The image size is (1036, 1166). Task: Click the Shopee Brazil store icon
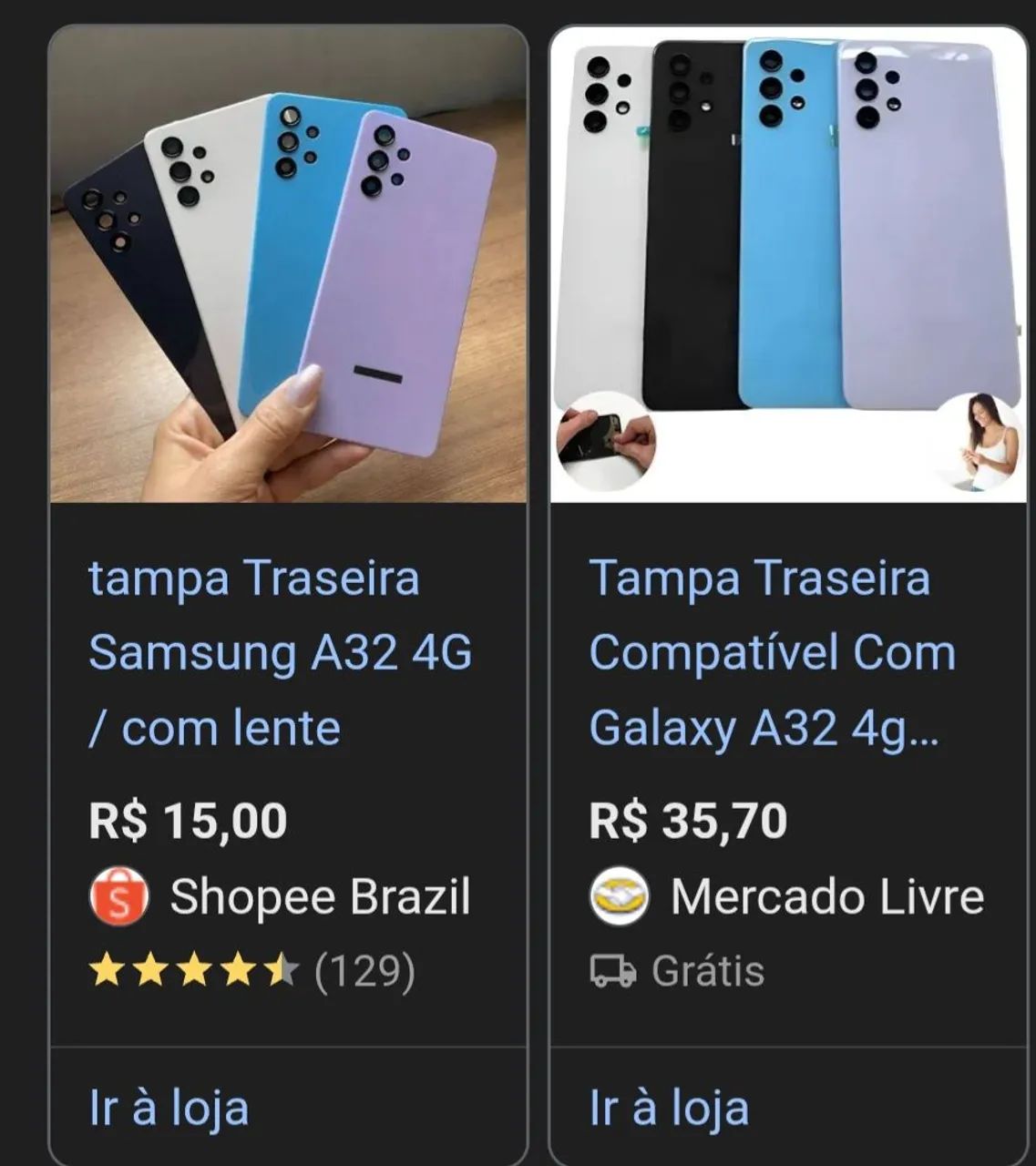point(119,897)
